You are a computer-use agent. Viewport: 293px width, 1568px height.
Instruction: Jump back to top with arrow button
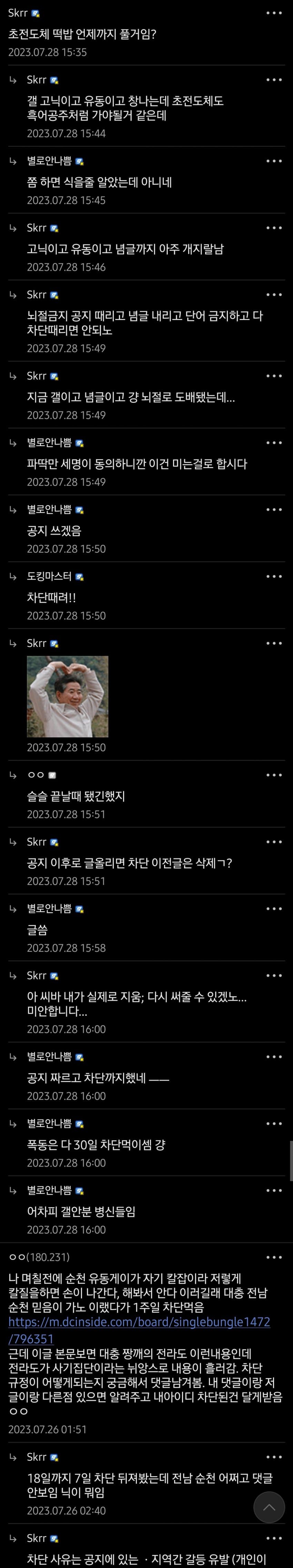pyautogui.click(x=269, y=1507)
